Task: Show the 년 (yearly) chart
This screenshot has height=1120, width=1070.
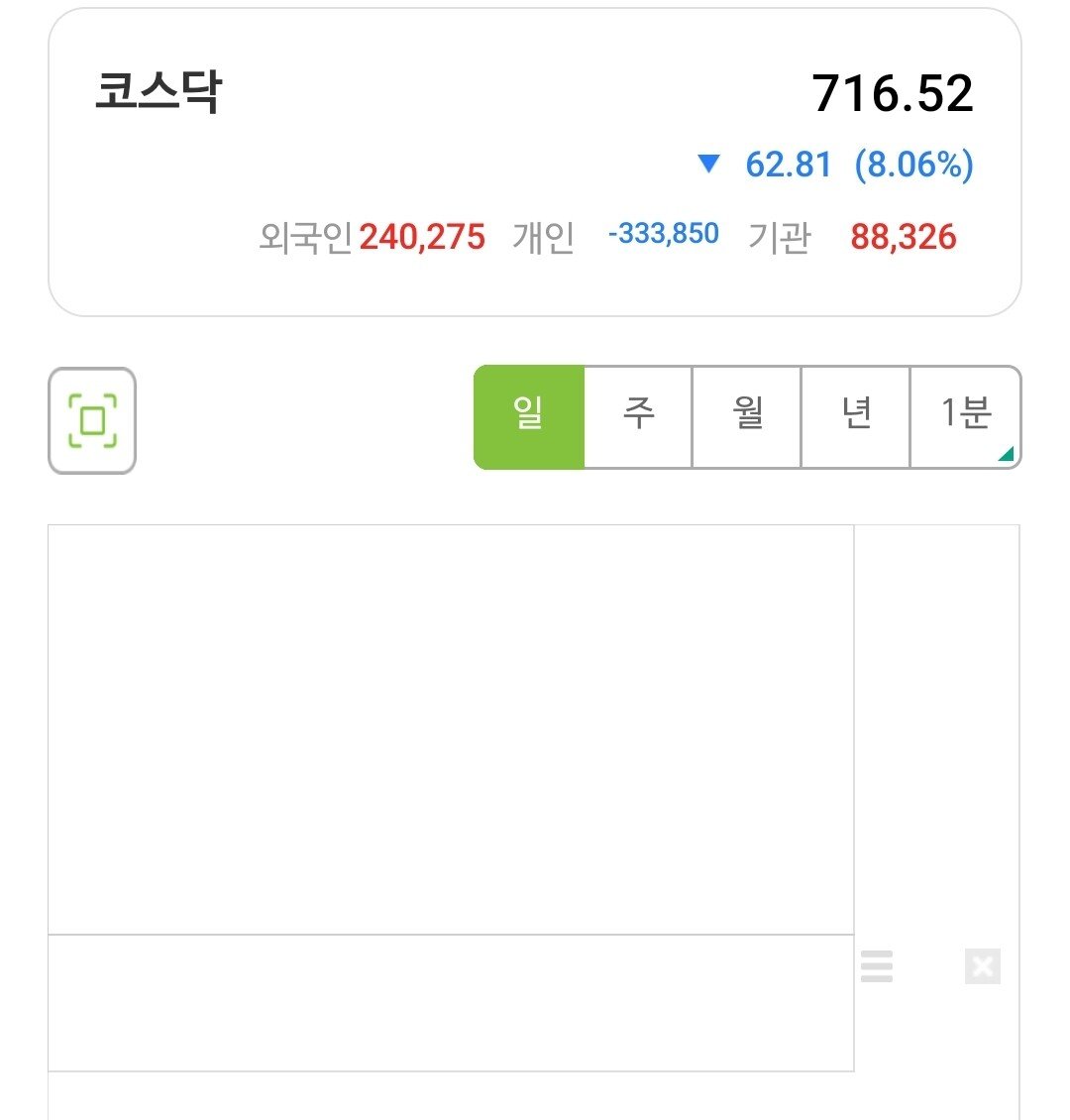Action: [x=856, y=416]
